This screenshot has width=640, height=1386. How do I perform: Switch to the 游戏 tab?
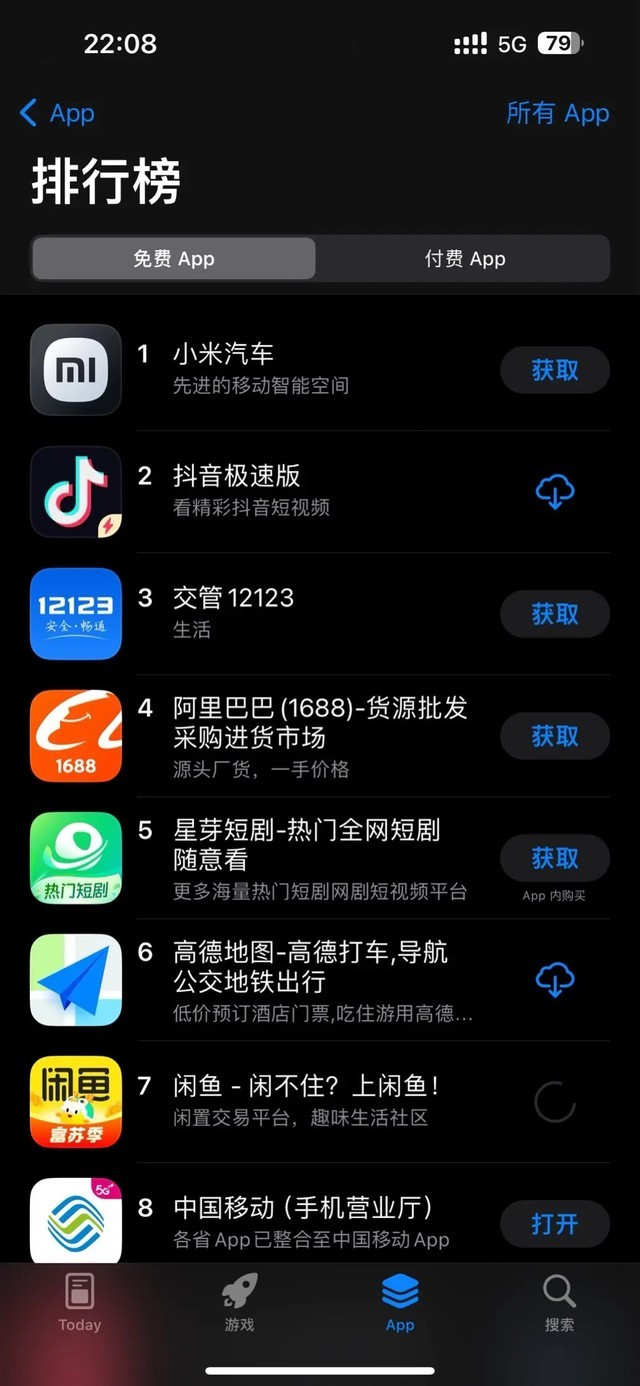(239, 1303)
